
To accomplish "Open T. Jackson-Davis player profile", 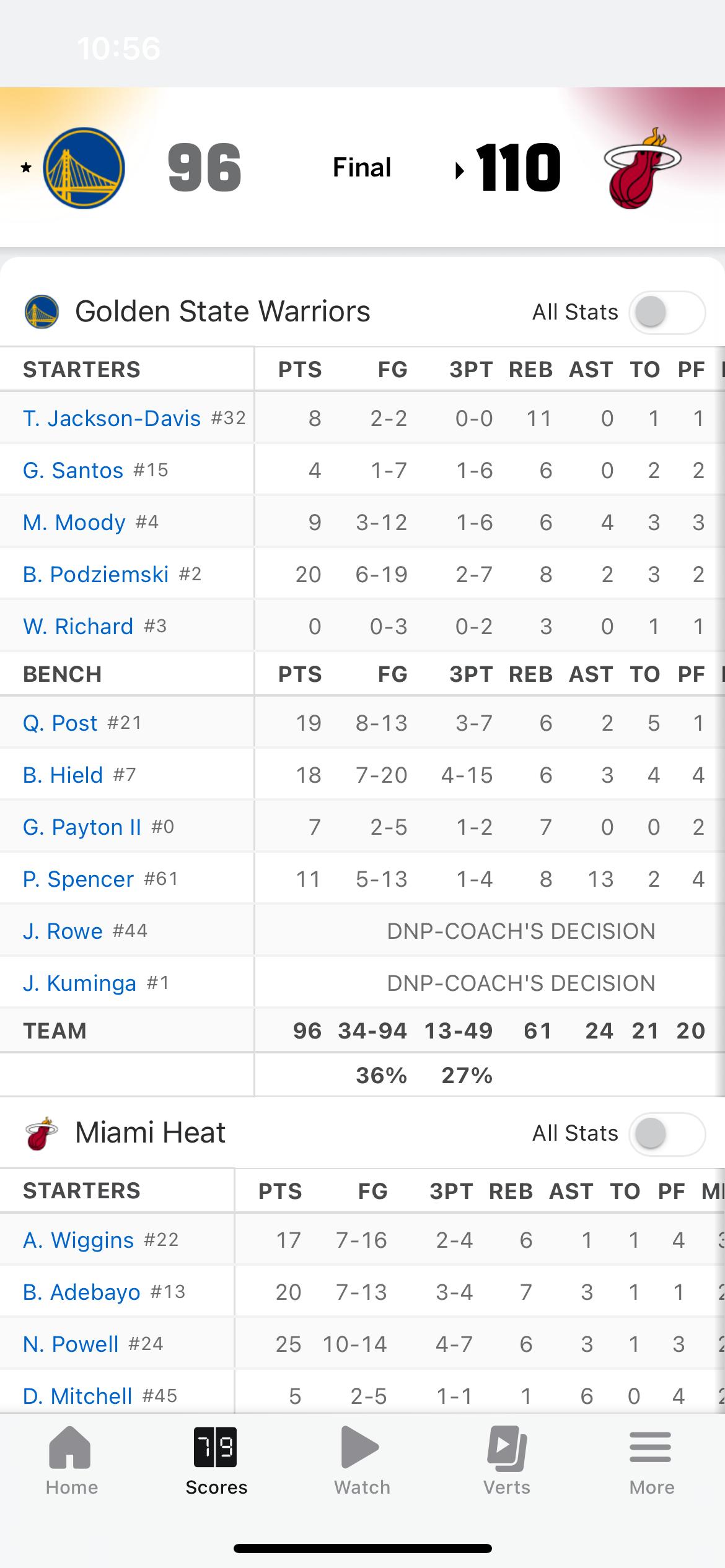I will point(112,419).
